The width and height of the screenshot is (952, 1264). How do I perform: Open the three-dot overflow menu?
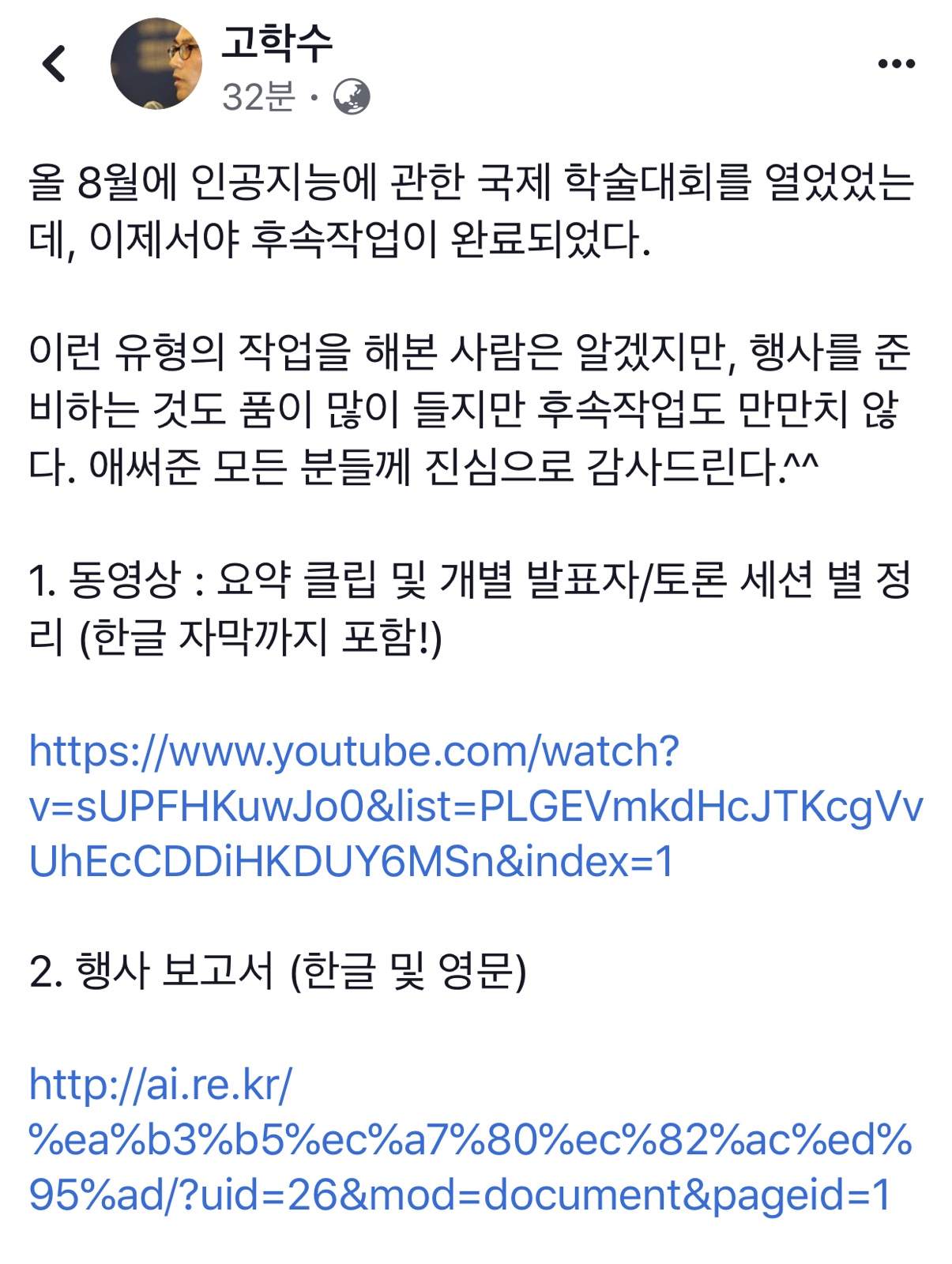point(896,64)
